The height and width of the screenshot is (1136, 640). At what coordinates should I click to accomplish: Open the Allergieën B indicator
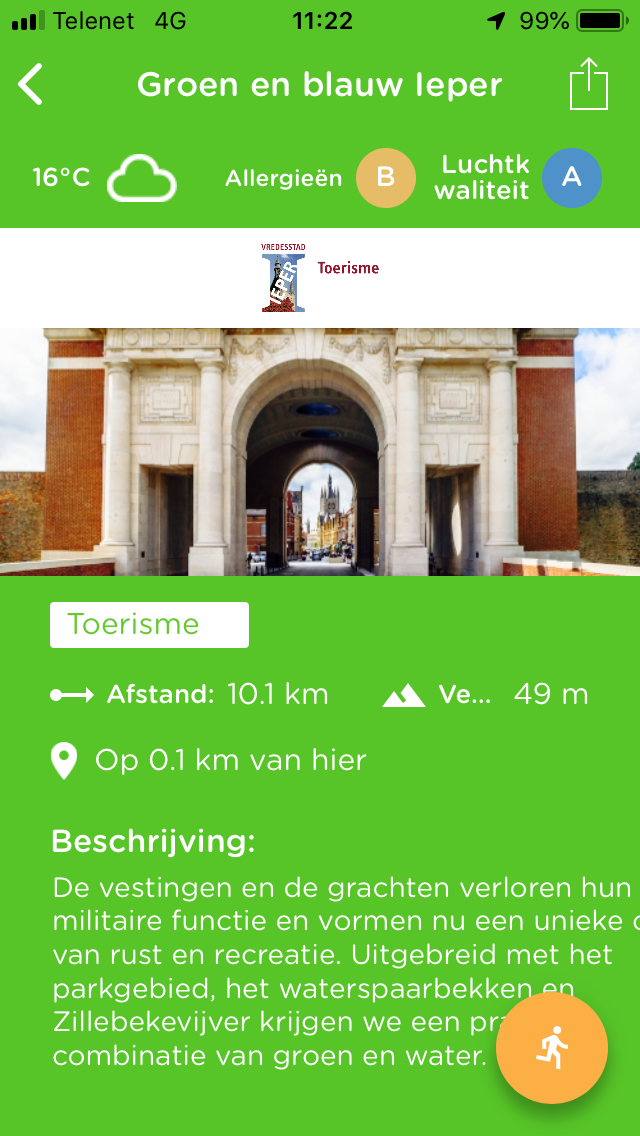pyautogui.click(x=385, y=179)
